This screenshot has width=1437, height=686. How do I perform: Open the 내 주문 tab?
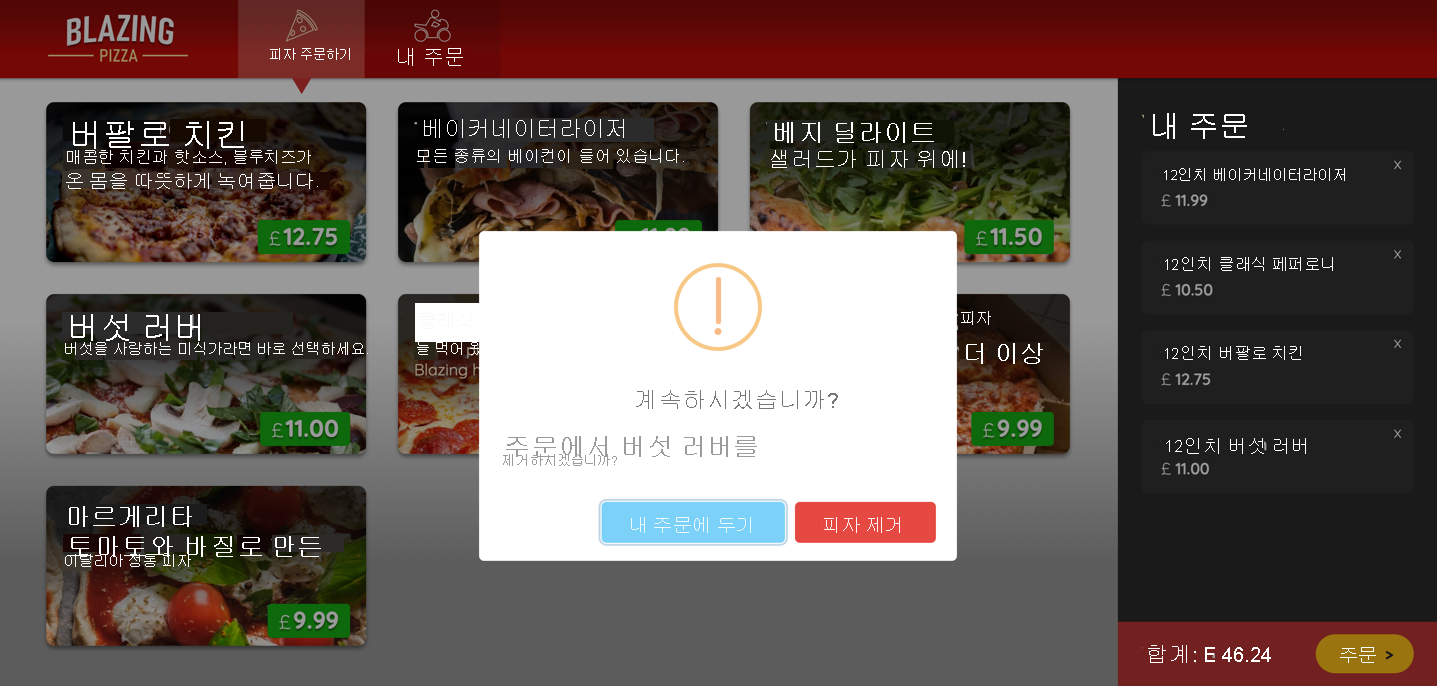coord(431,39)
